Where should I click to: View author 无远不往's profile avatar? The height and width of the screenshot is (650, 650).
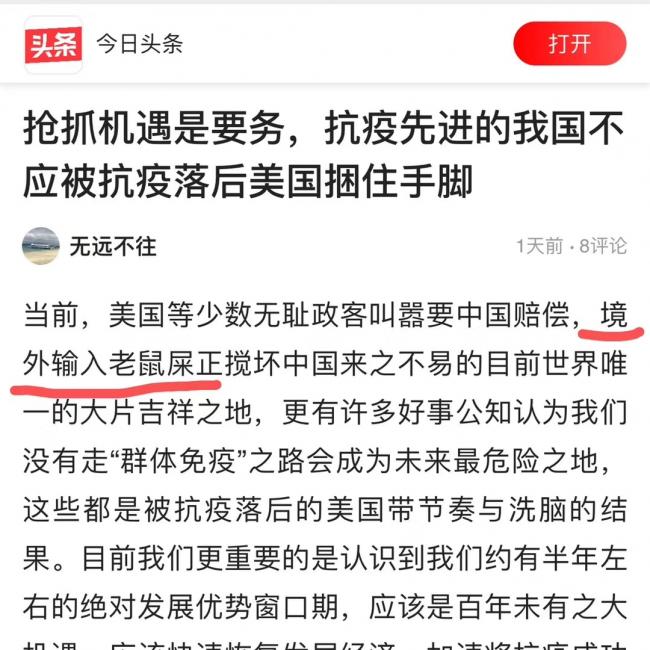coord(40,245)
